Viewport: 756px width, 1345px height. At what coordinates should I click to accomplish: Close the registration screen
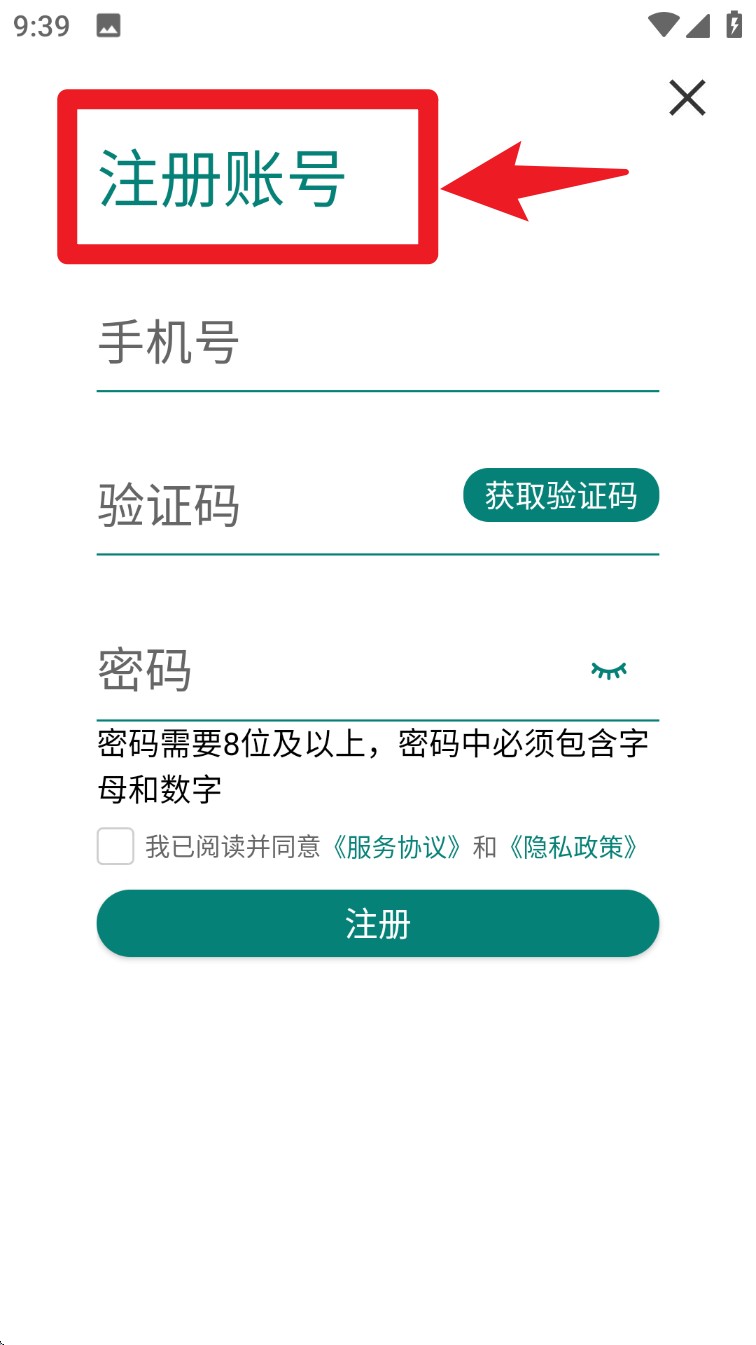[x=687, y=98]
